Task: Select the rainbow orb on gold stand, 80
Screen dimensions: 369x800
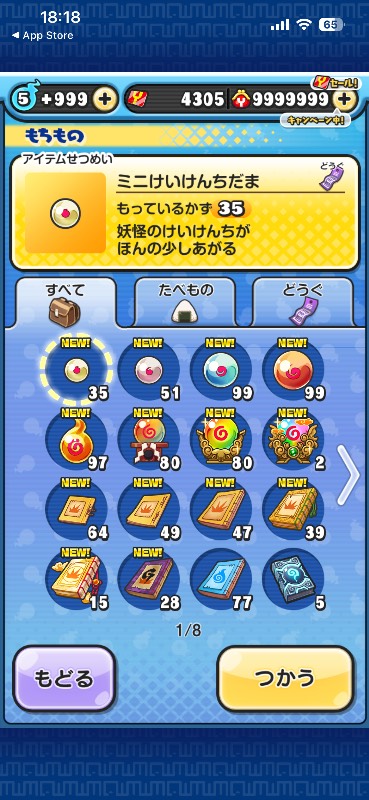Action: [x=221, y=439]
